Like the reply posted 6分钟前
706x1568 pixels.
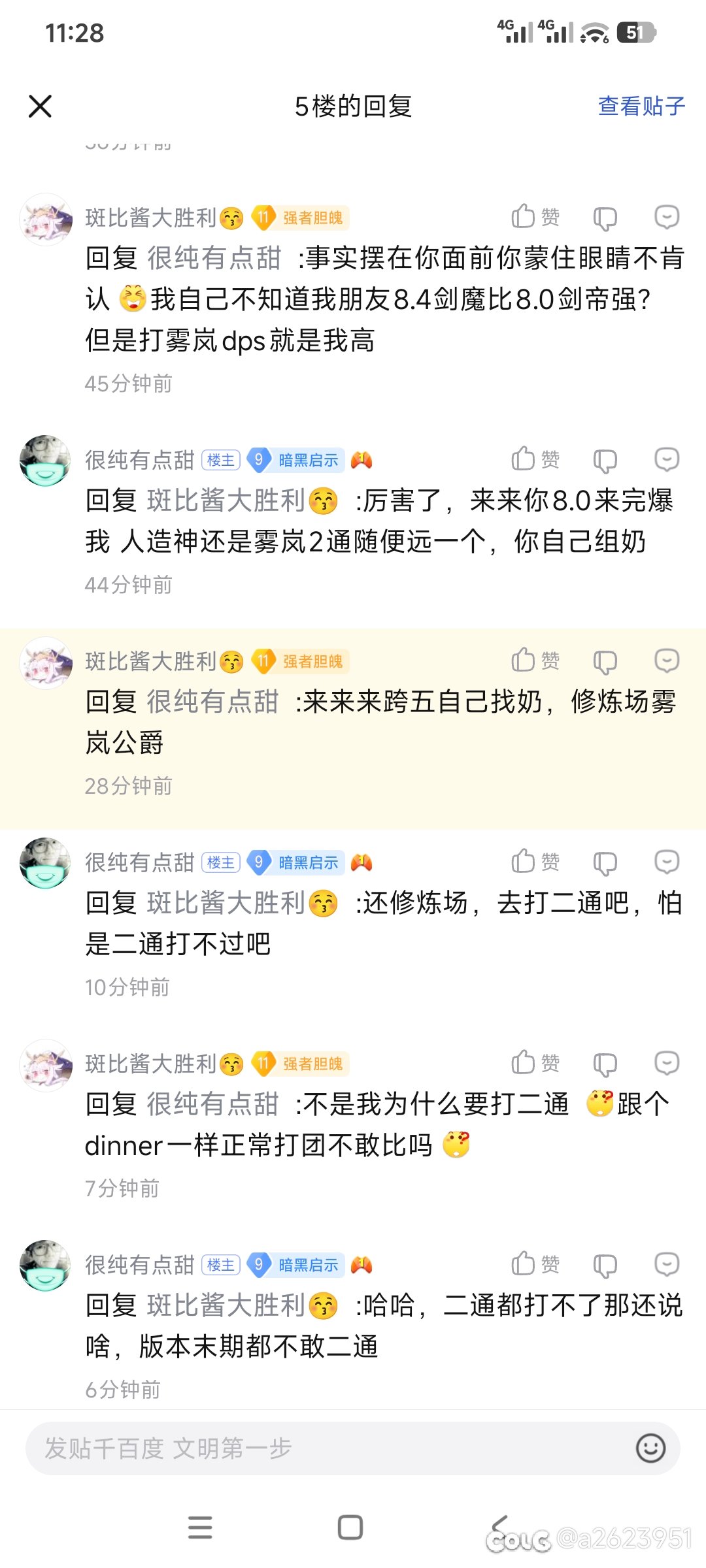(535, 1264)
